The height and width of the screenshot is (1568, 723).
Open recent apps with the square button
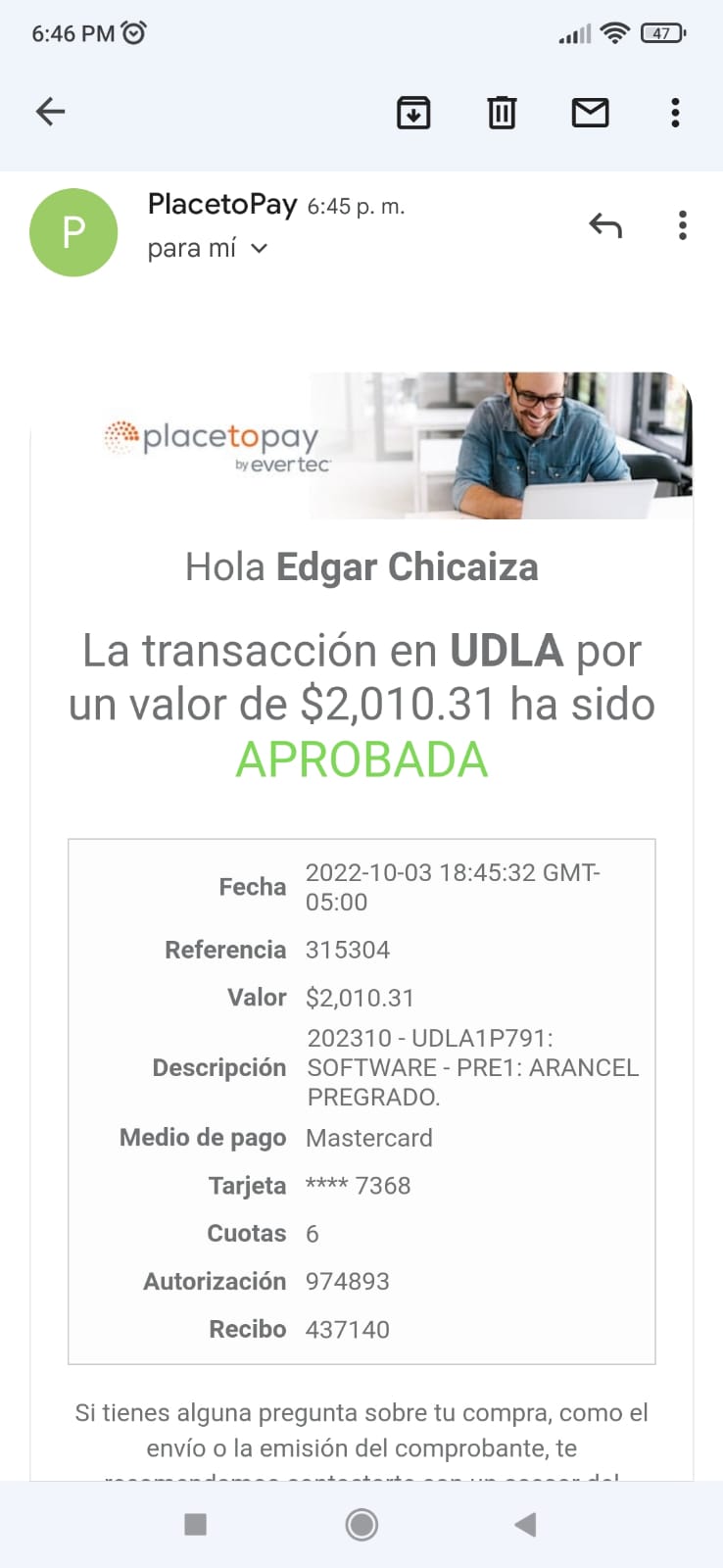click(196, 1524)
